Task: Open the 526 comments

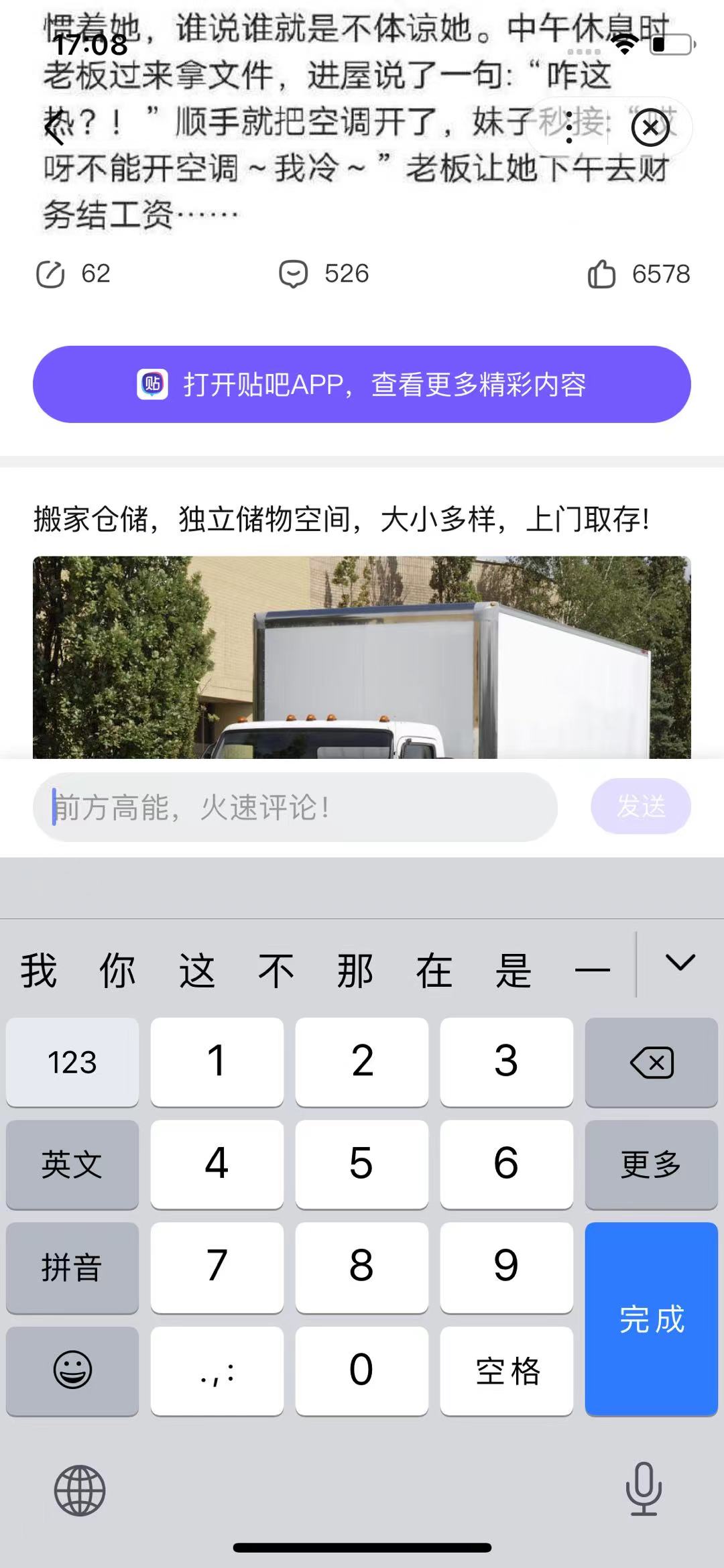Action: (324, 274)
